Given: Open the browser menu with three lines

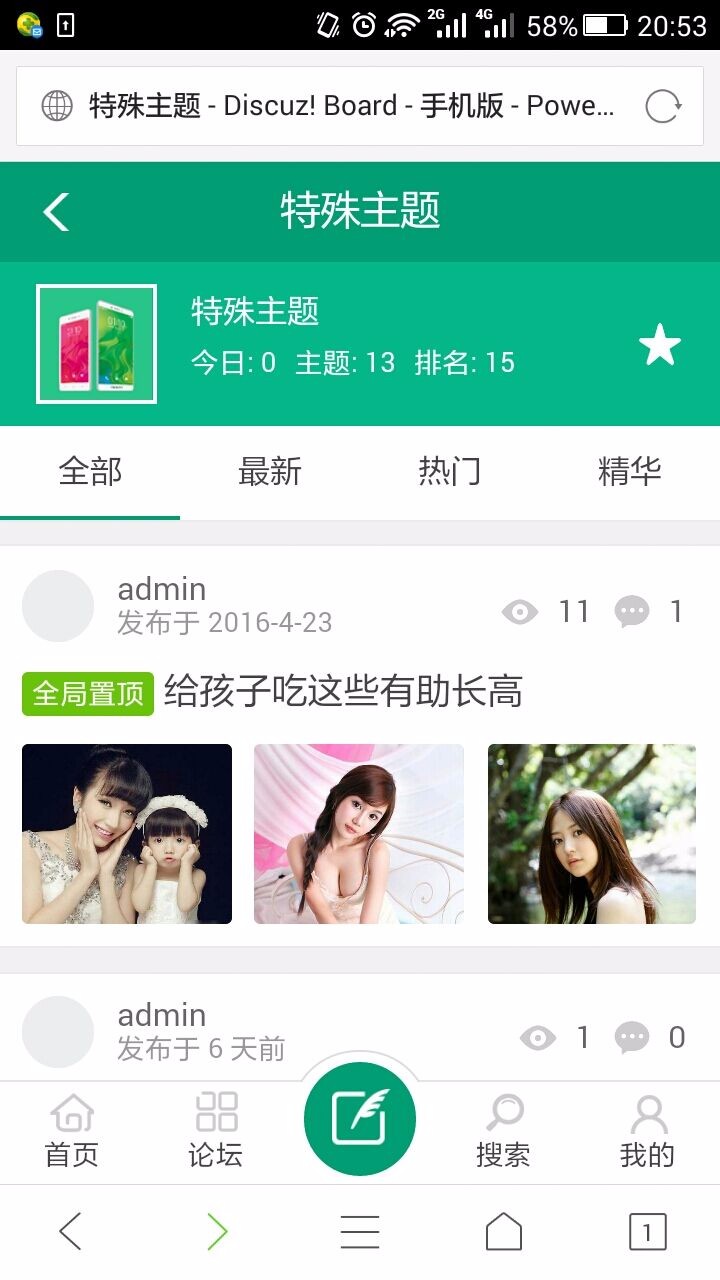Looking at the screenshot, I should [x=360, y=1232].
